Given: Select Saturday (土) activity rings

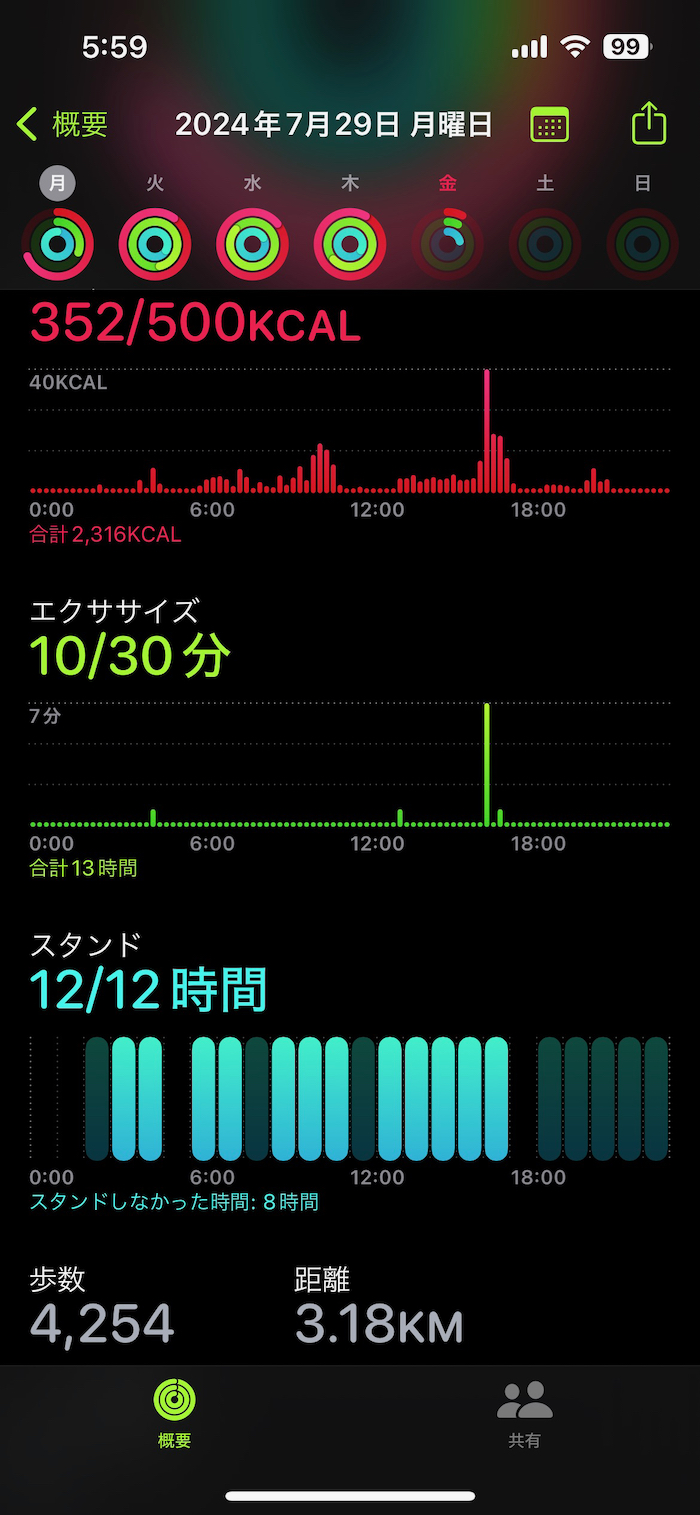Looking at the screenshot, I should (x=545, y=243).
